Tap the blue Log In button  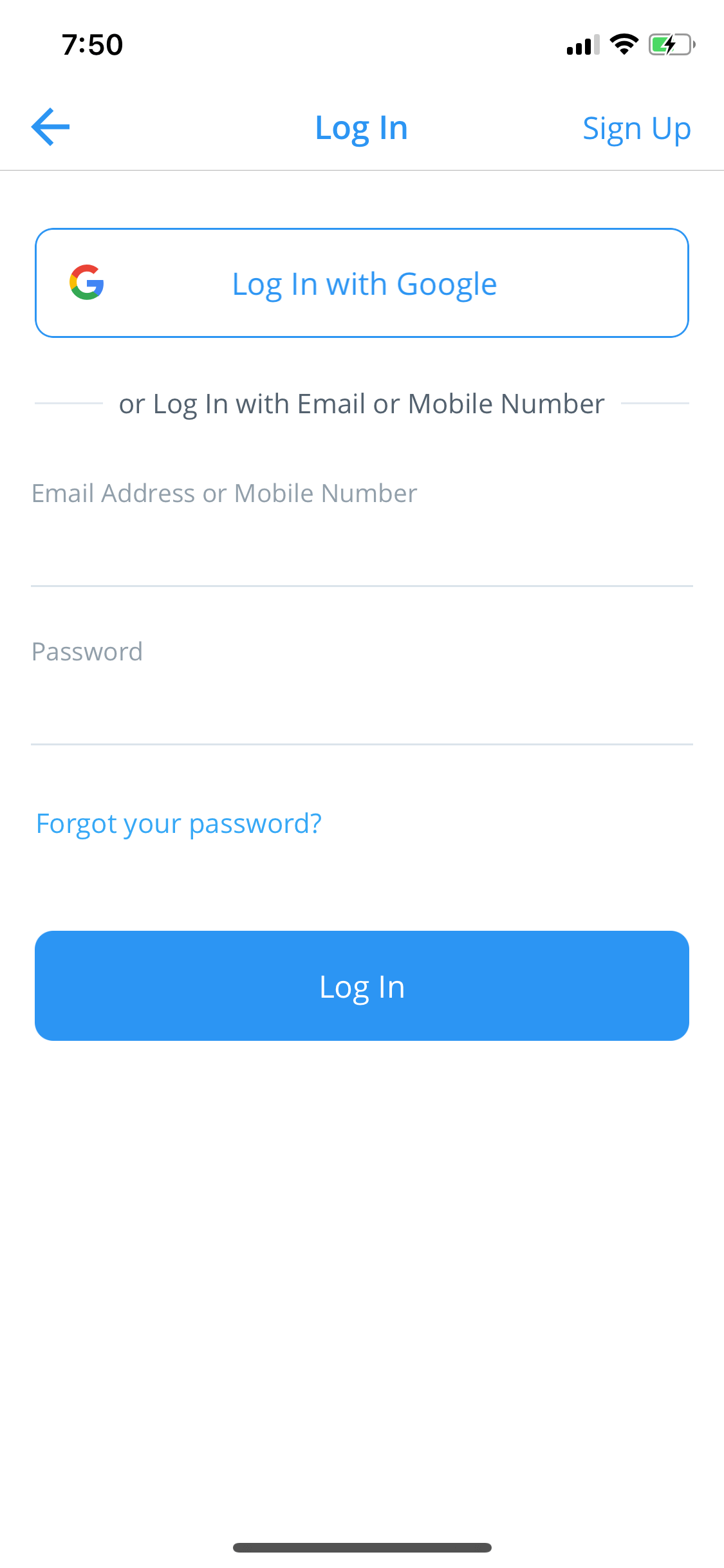pyautogui.click(x=362, y=985)
